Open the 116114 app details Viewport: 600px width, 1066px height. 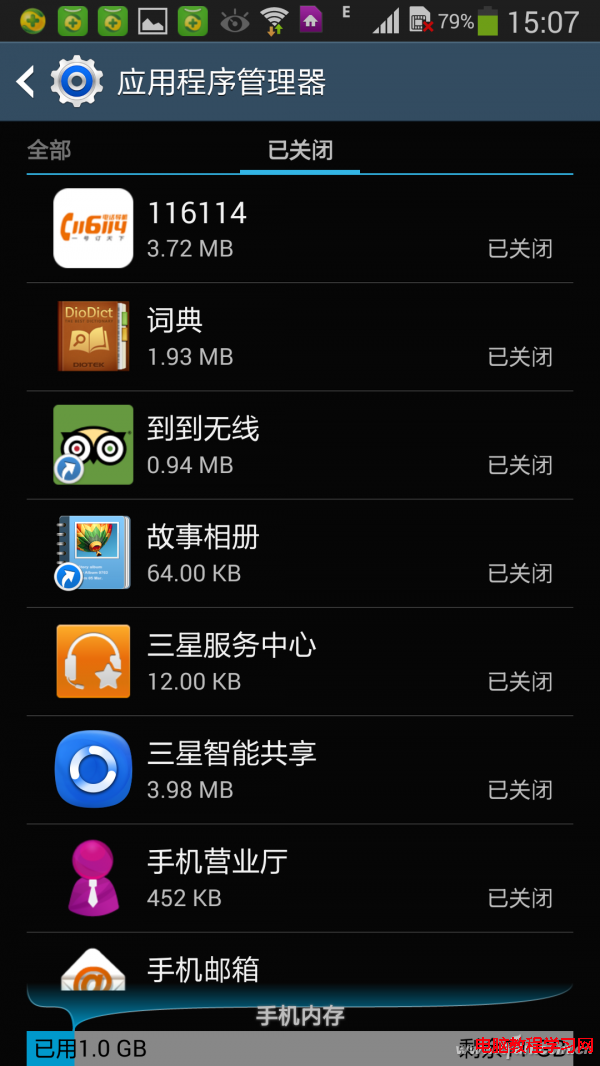pyautogui.click(x=300, y=229)
